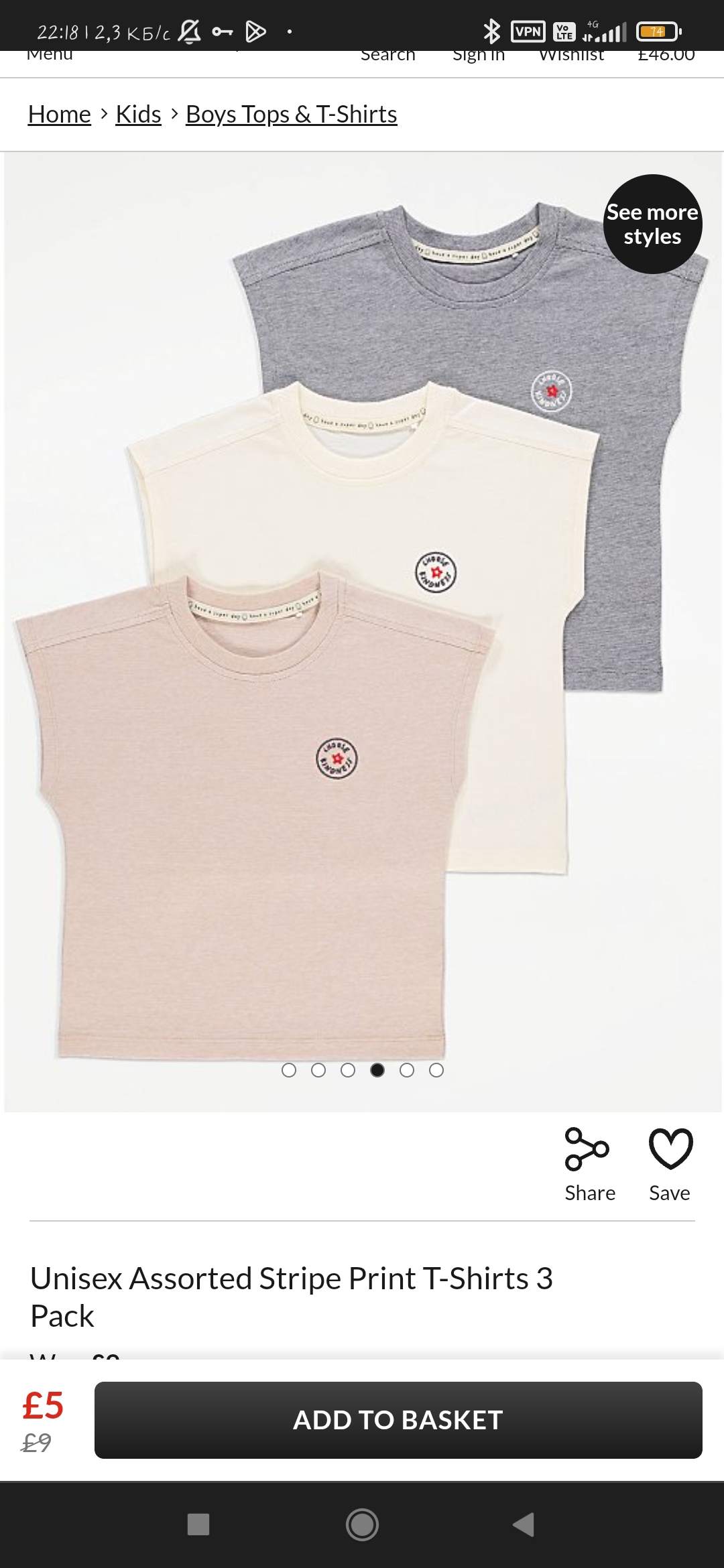This screenshot has height=1568, width=724.
Task: Open Boys Tops & T-Shirts category
Action: [292, 115]
